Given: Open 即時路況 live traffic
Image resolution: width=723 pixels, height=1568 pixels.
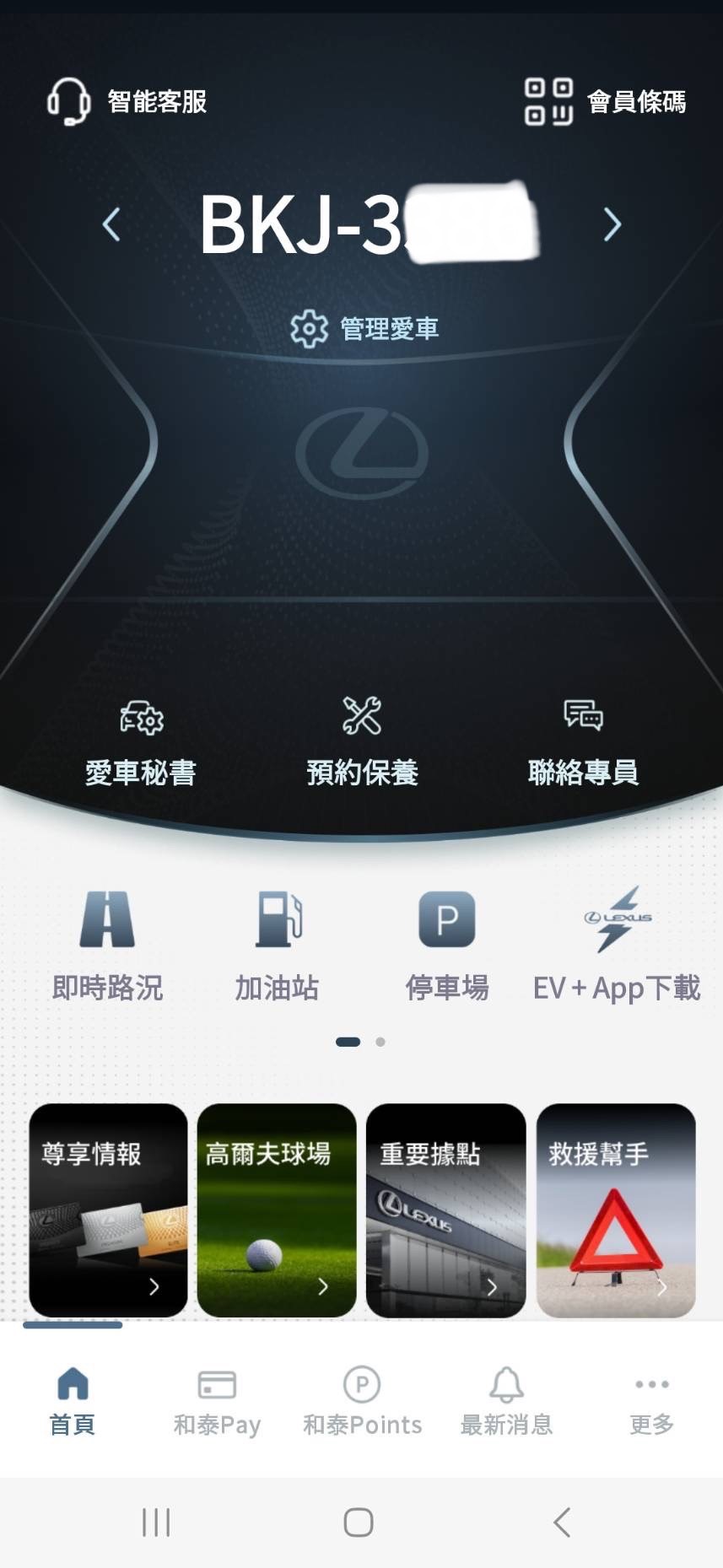Looking at the screenshot, I should [107, 945].
